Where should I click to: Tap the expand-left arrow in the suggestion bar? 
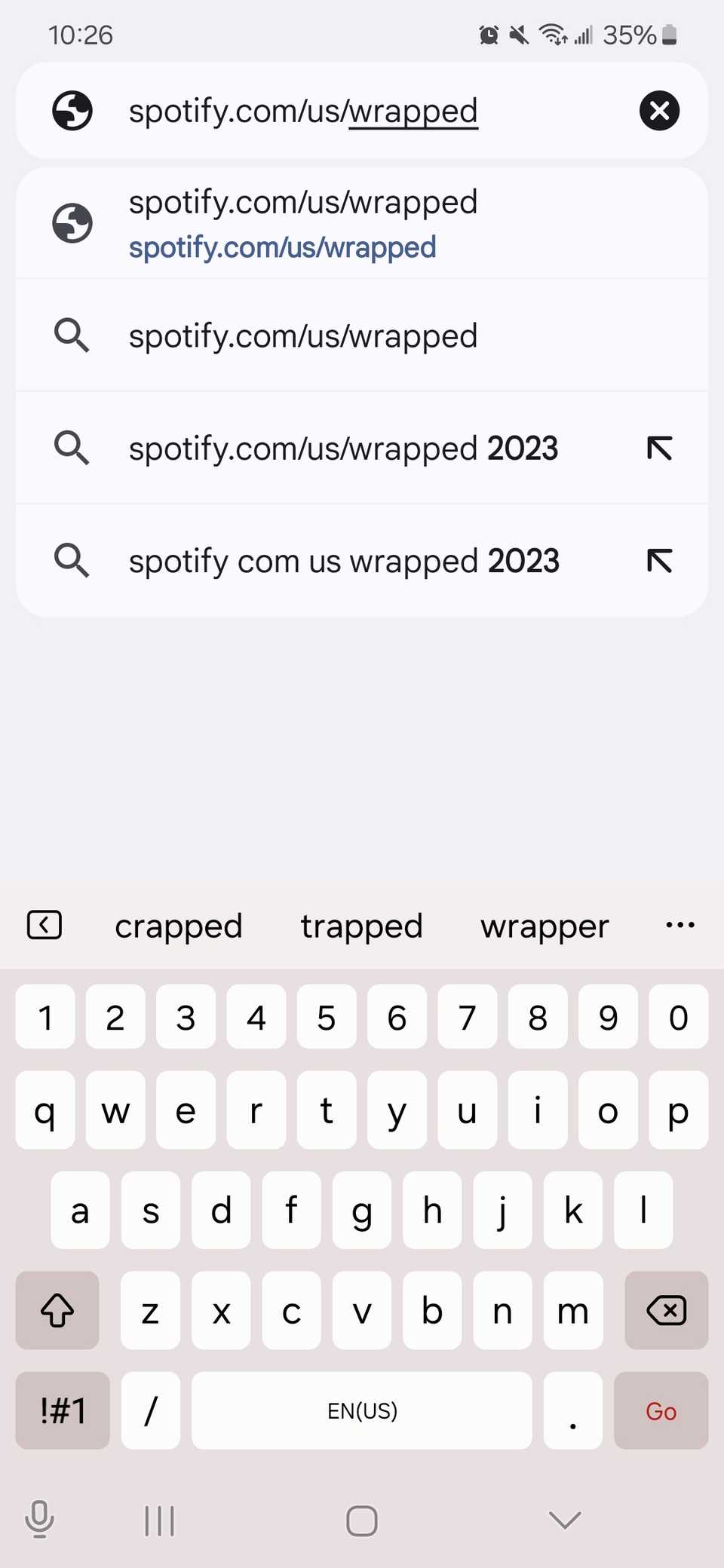[x=44, y=926]
